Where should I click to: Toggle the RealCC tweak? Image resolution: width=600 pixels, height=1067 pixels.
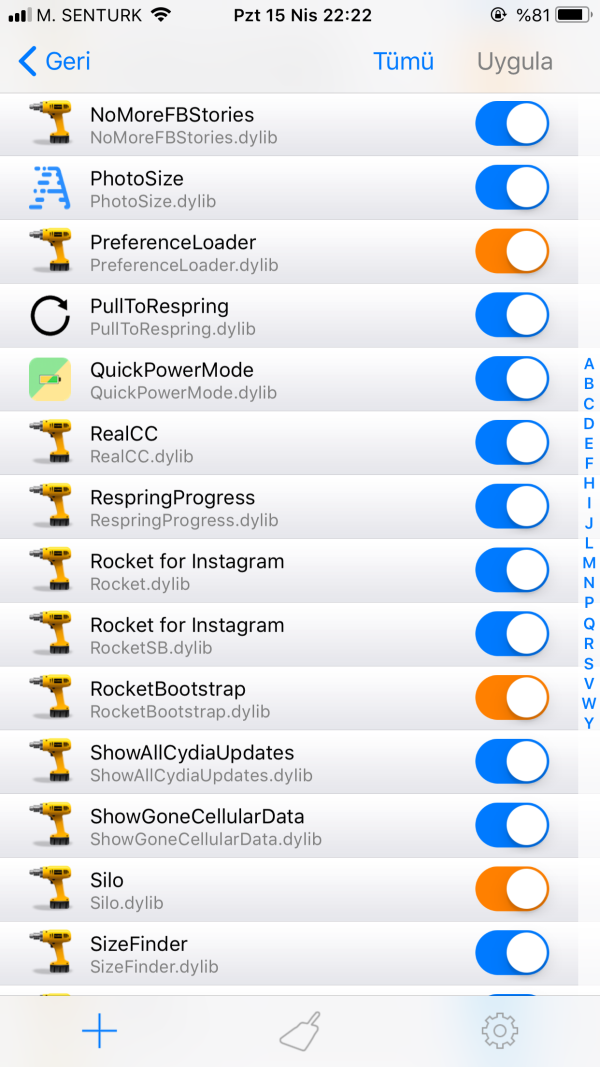pos(512,443)
